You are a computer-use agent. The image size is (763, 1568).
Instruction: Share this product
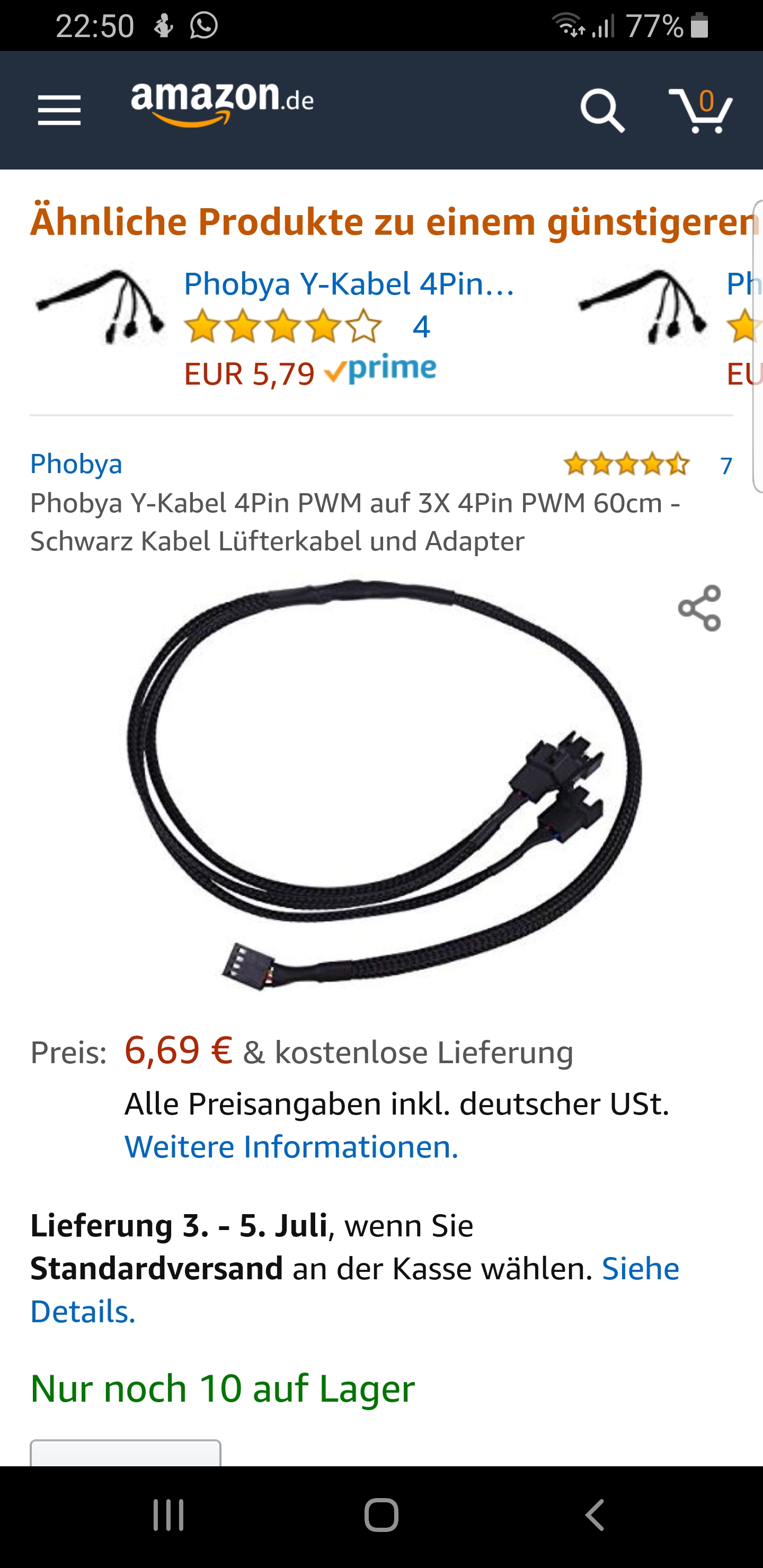699,608
